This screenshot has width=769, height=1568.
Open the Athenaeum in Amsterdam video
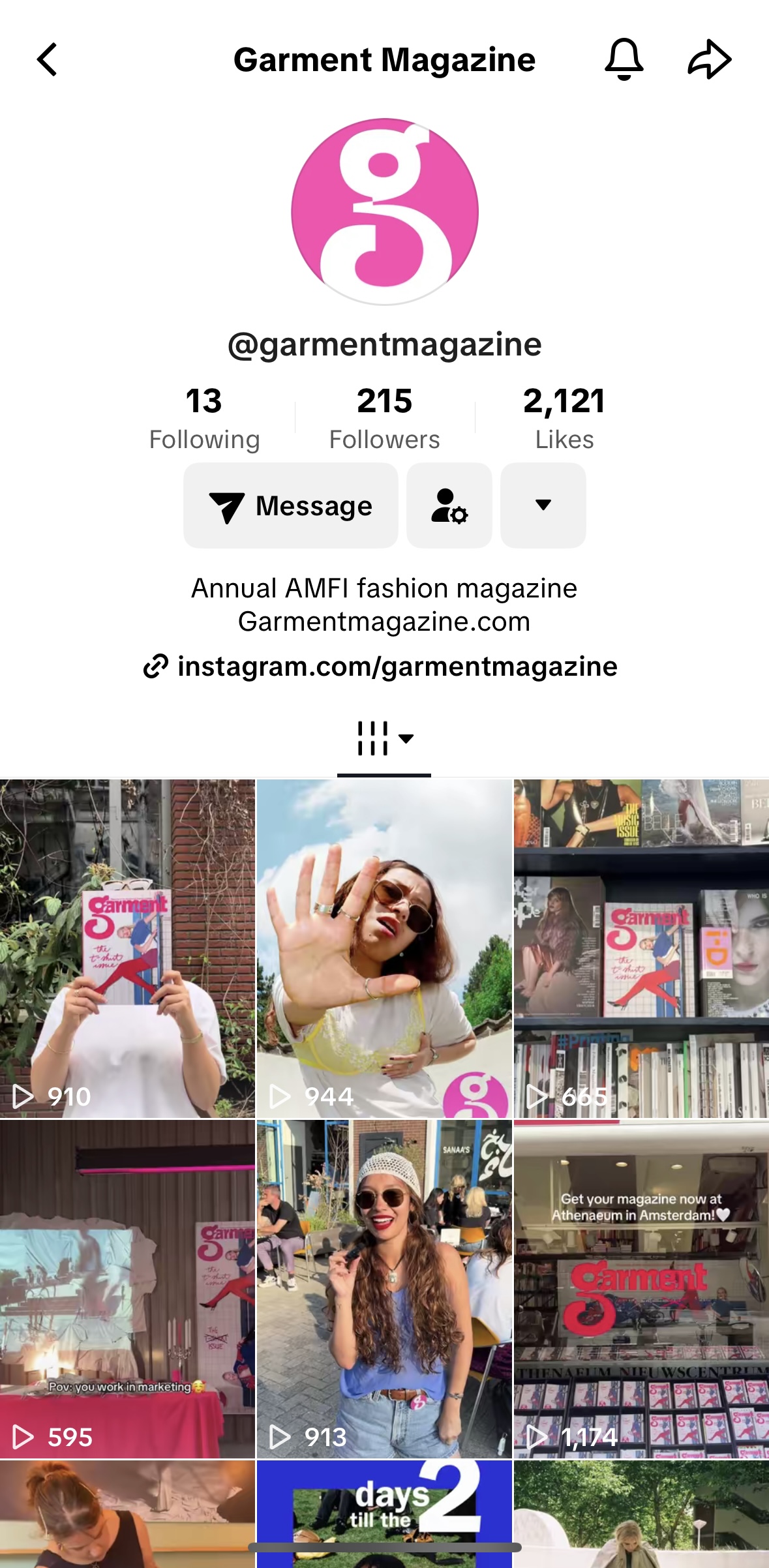642,1289
